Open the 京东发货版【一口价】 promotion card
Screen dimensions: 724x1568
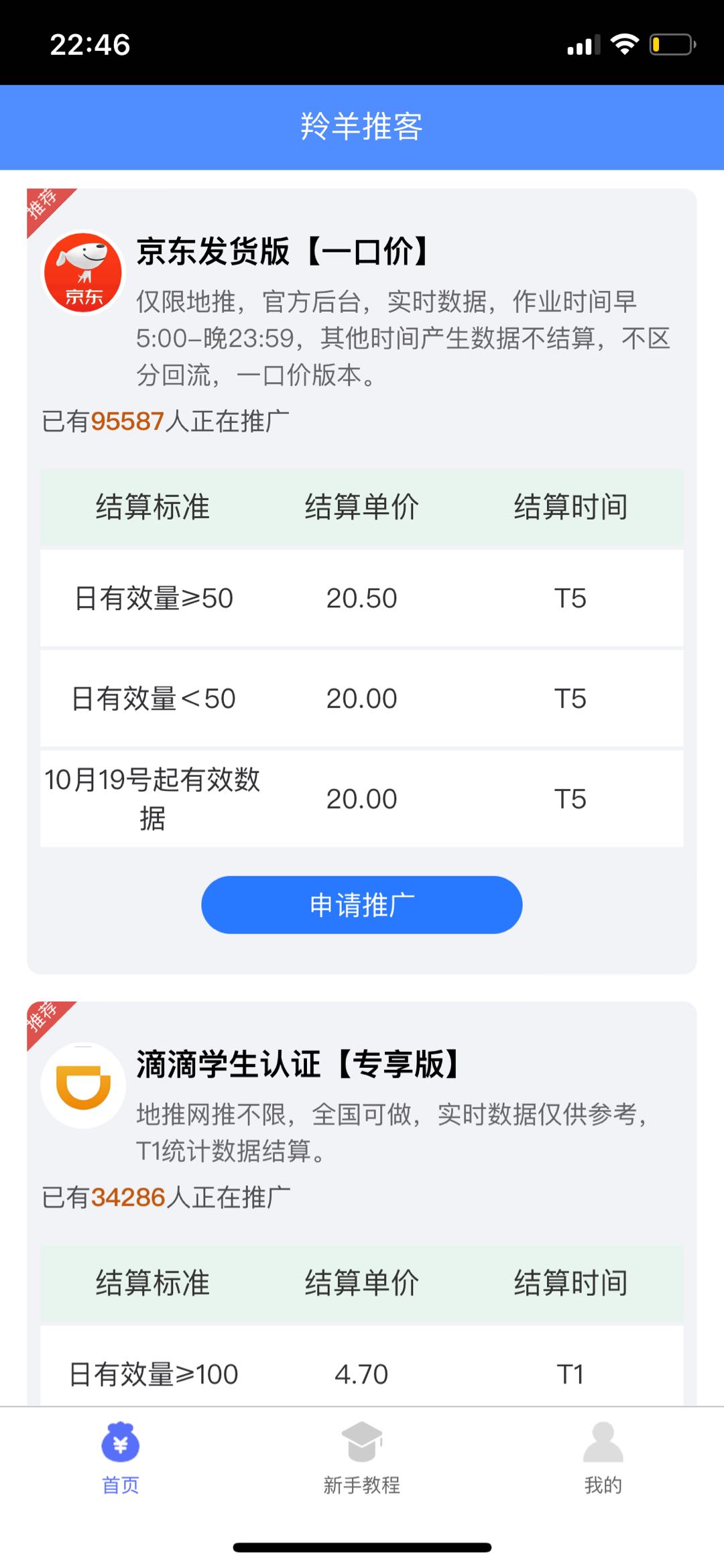282,252
